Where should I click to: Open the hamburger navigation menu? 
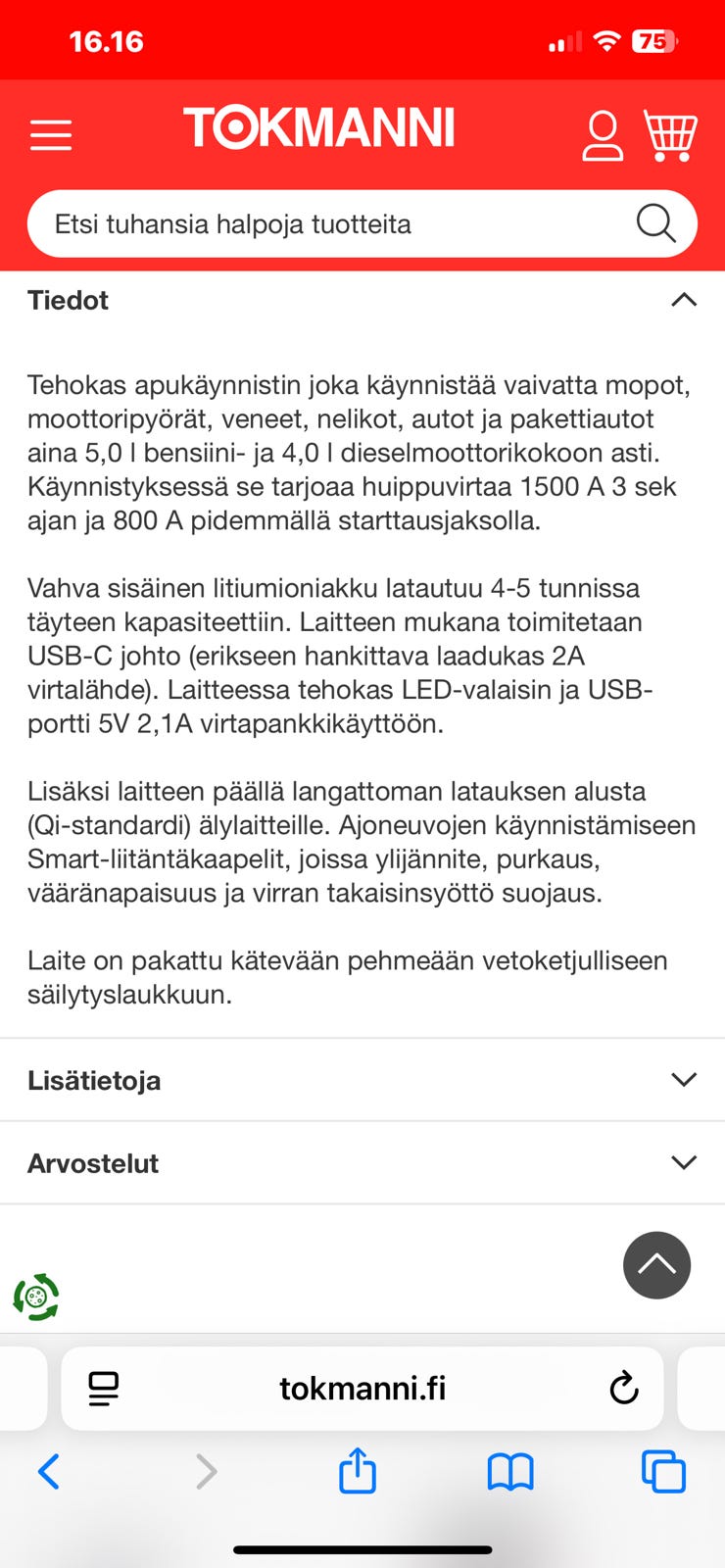point(51,134)
